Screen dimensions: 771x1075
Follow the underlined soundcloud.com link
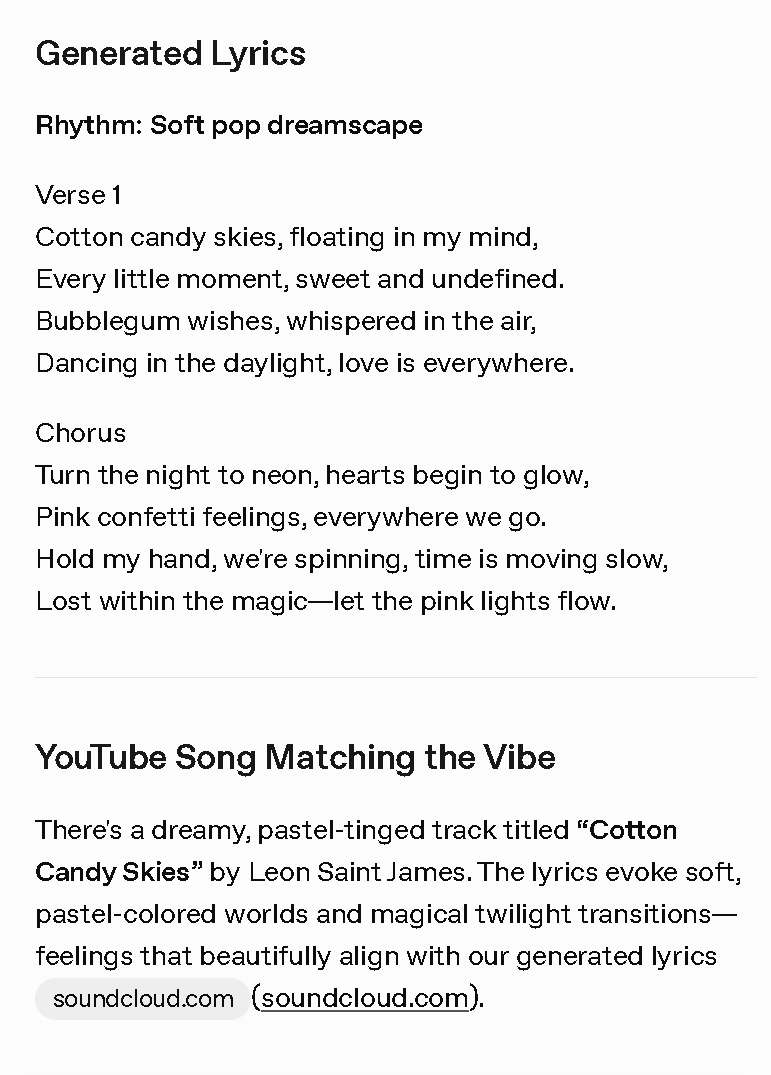pos(365,998)
